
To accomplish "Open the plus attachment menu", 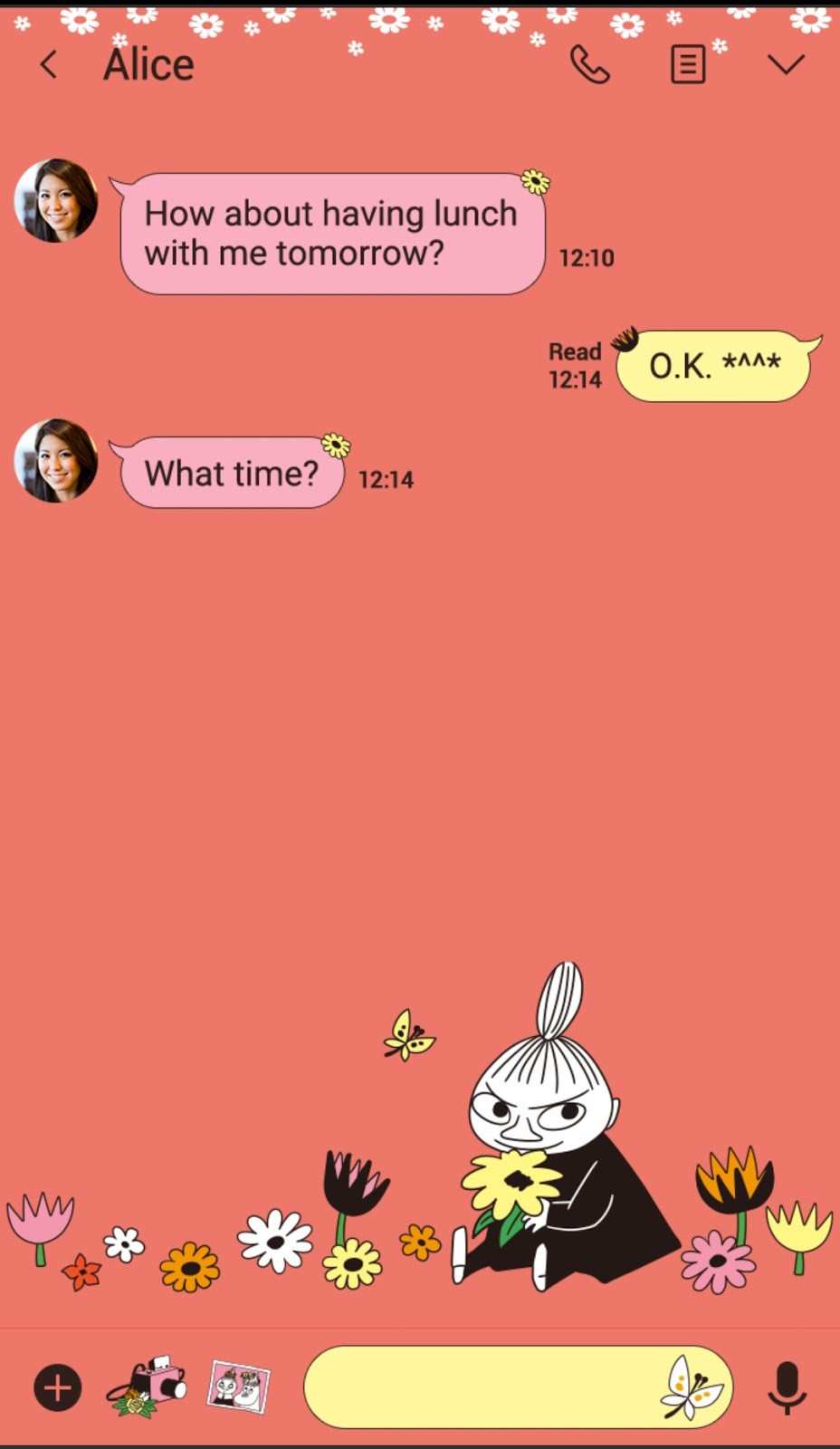I will coord(58,1387).
